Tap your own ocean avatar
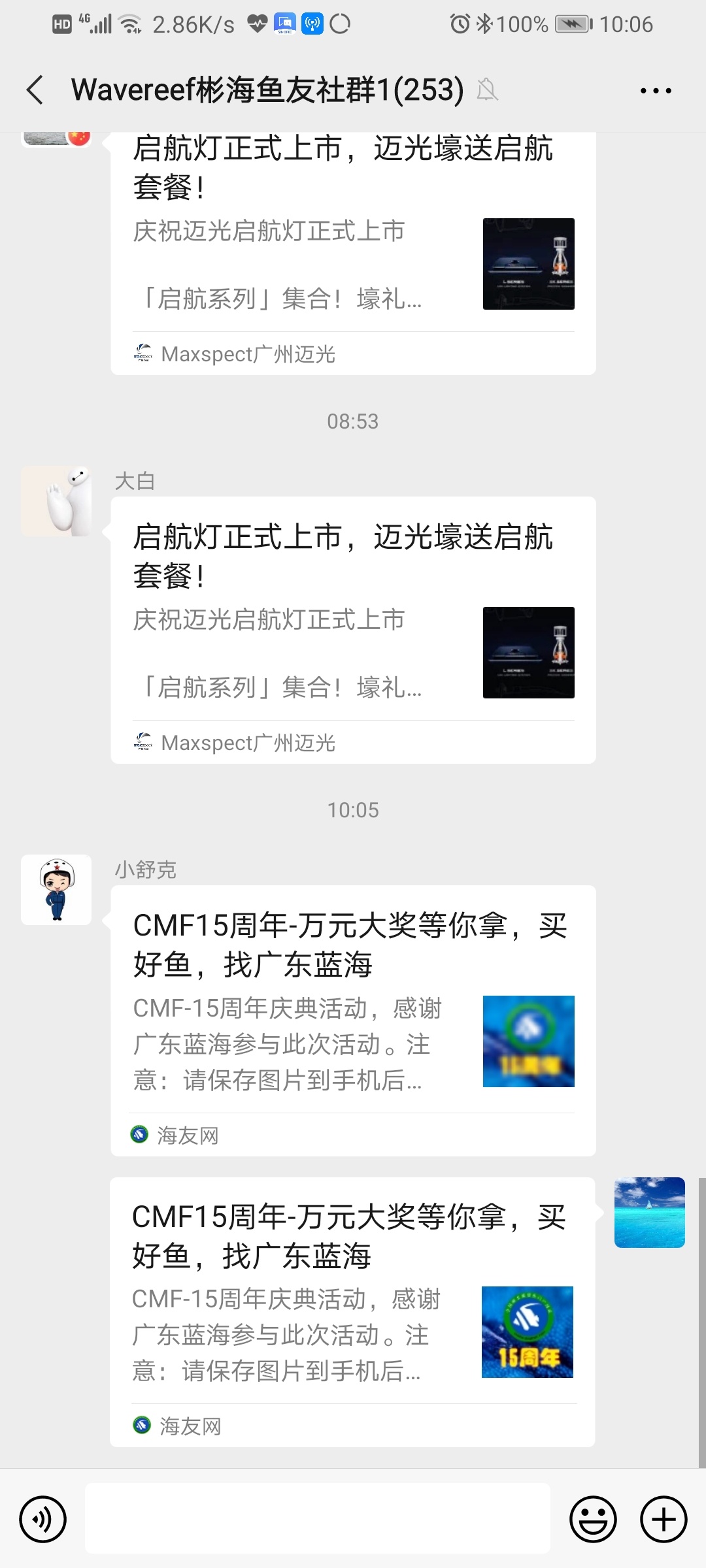Screen dimensions: 706x1568 point(649,1213)
